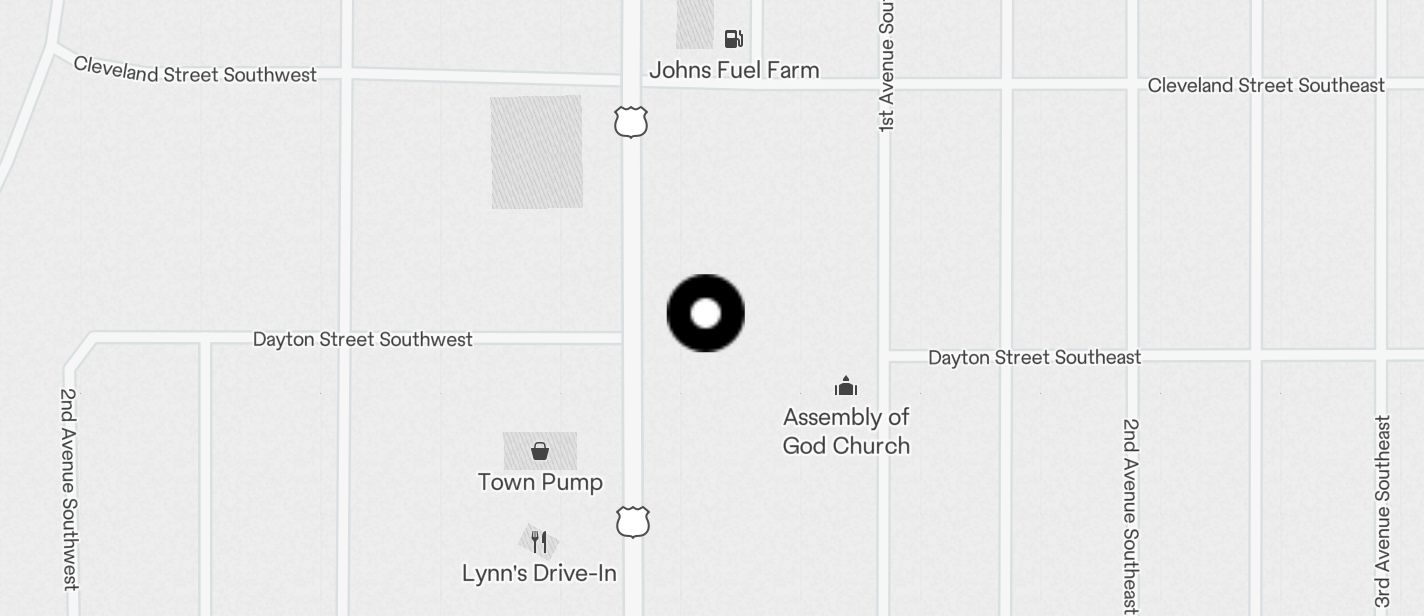Image resolution: width=1424 pixels, height=616 pixels.
Task: Tap the black location pin on the map
Action: point(705,313)
